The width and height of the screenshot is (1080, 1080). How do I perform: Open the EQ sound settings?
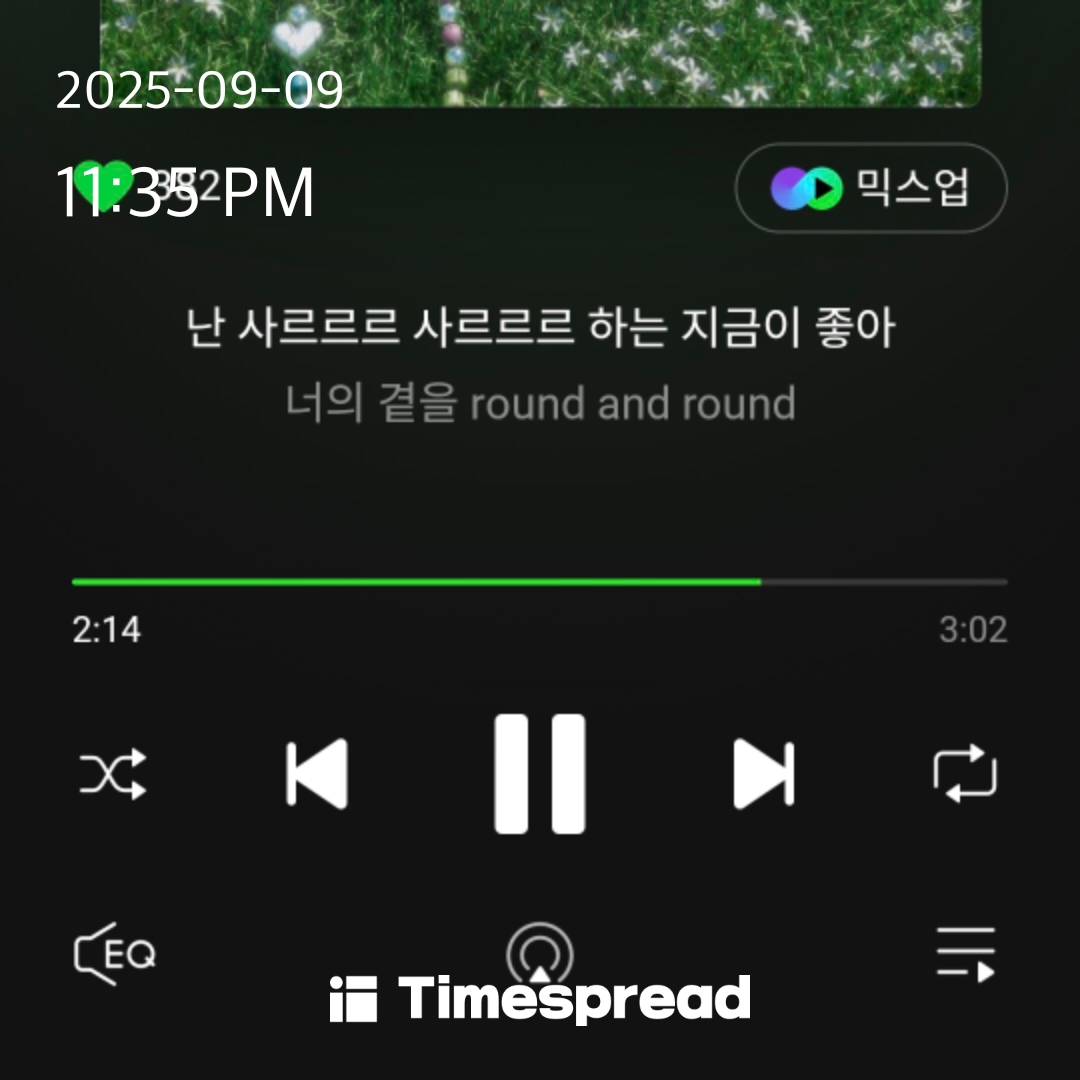pos(115,953)
